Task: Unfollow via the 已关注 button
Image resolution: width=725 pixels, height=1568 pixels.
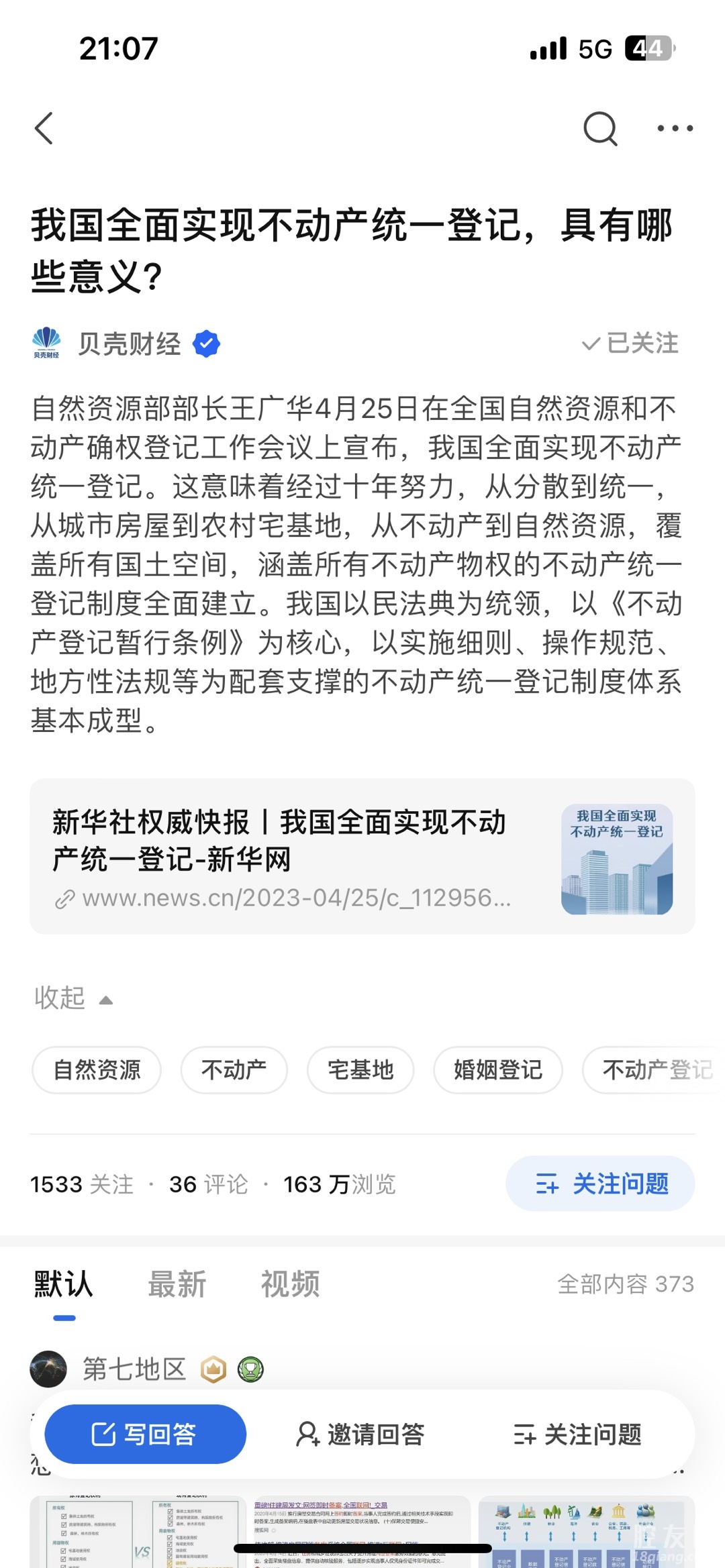Action: [x=630, y=344]
